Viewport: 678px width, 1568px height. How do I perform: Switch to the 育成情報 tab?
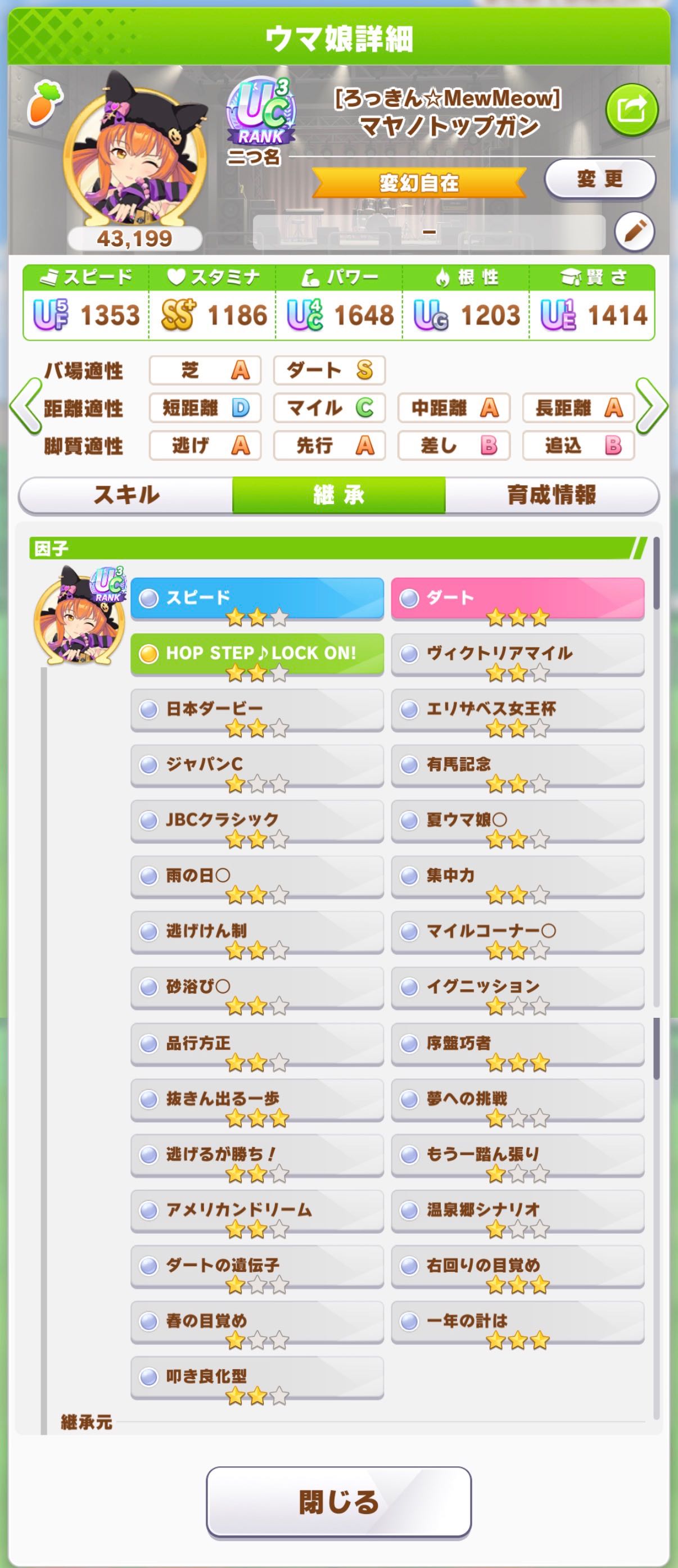[x=552, y=494]
